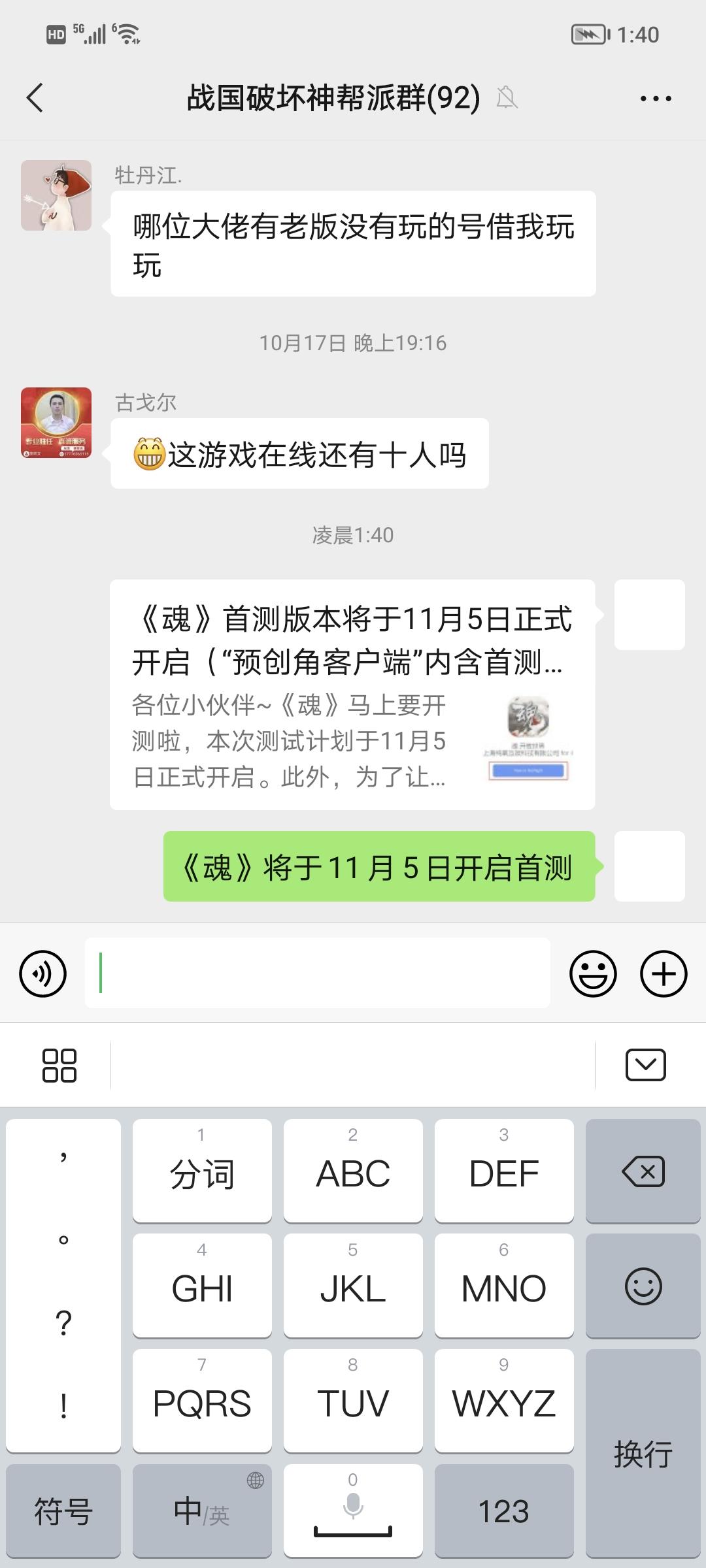Toggle 中/英 language key
706x1568 pixels.
[202, 1511]
